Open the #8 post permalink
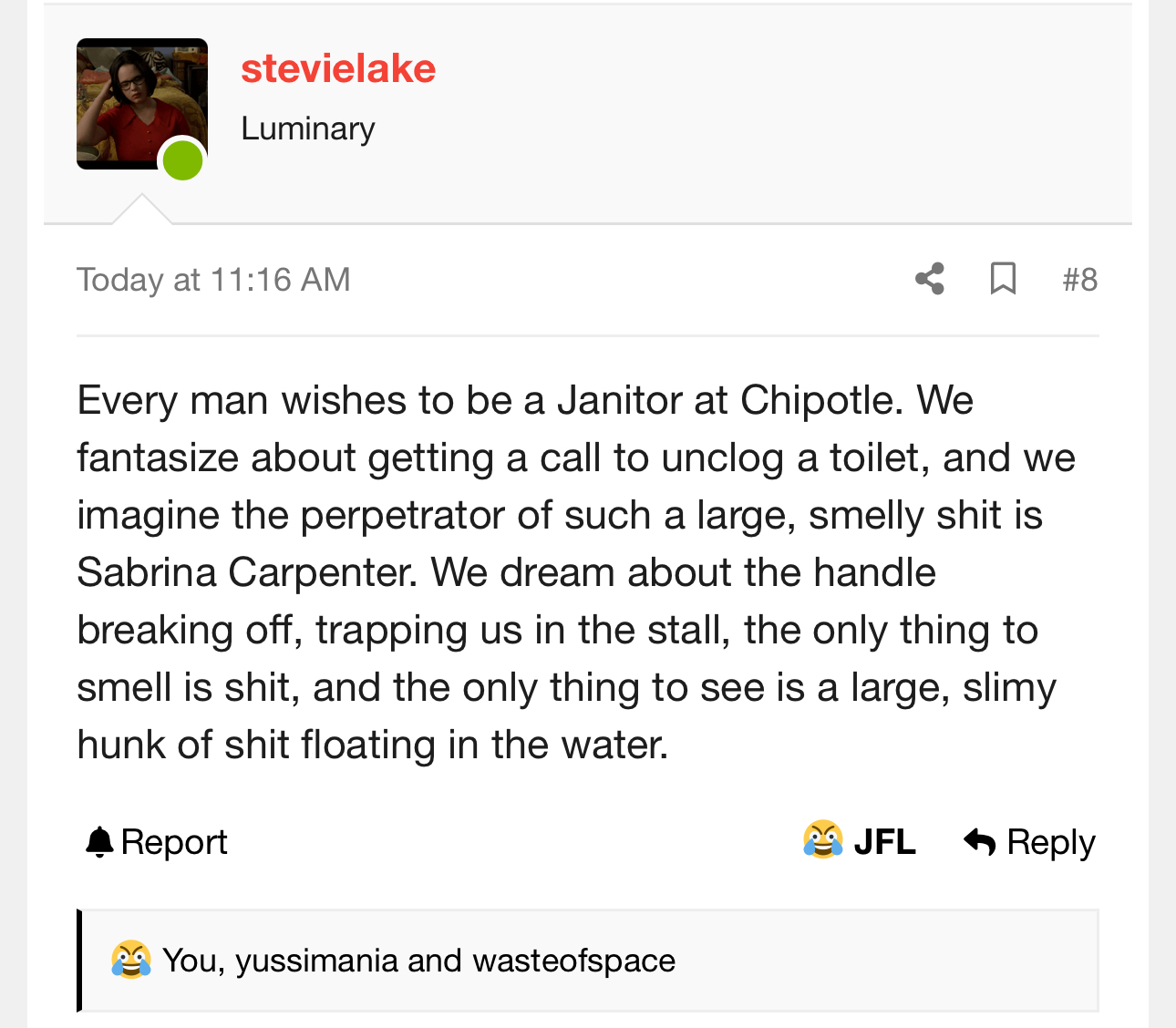Image resolution: width=1176 pixels, height=1028 pixels. [x=1079, y=279]
